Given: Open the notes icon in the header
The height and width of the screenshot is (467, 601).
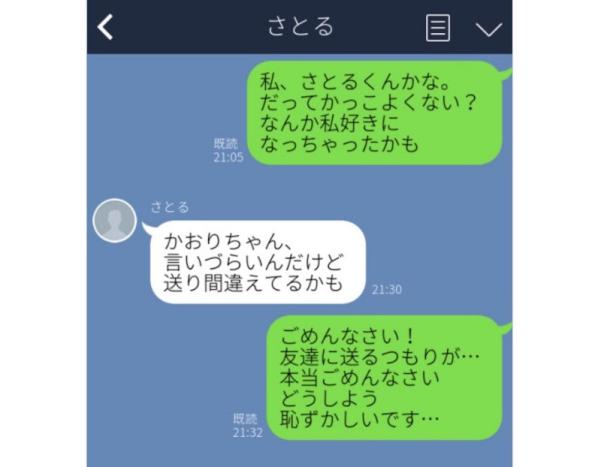Looking at the screenshot, I should 437,28.
